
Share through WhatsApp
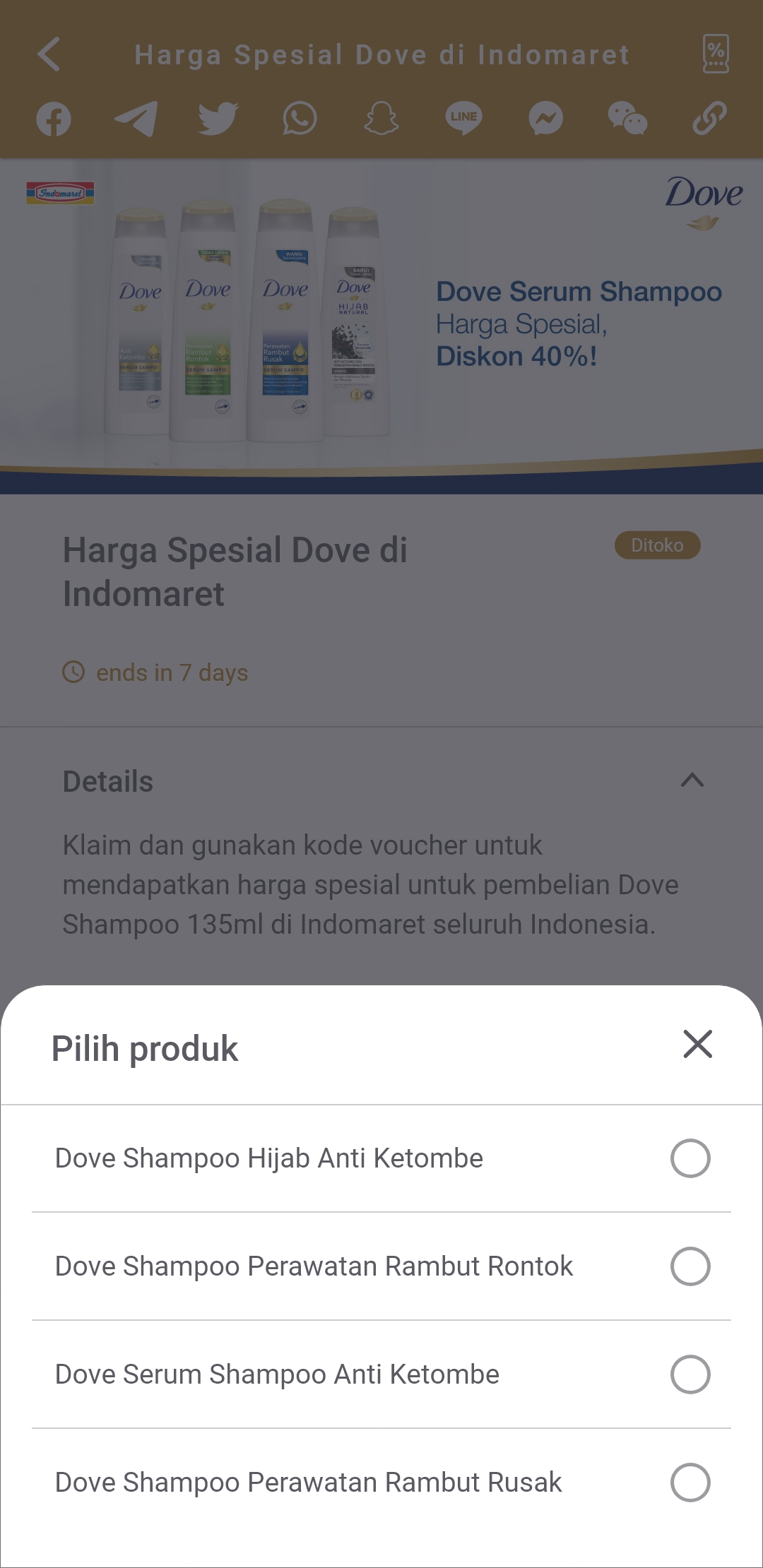300,119
